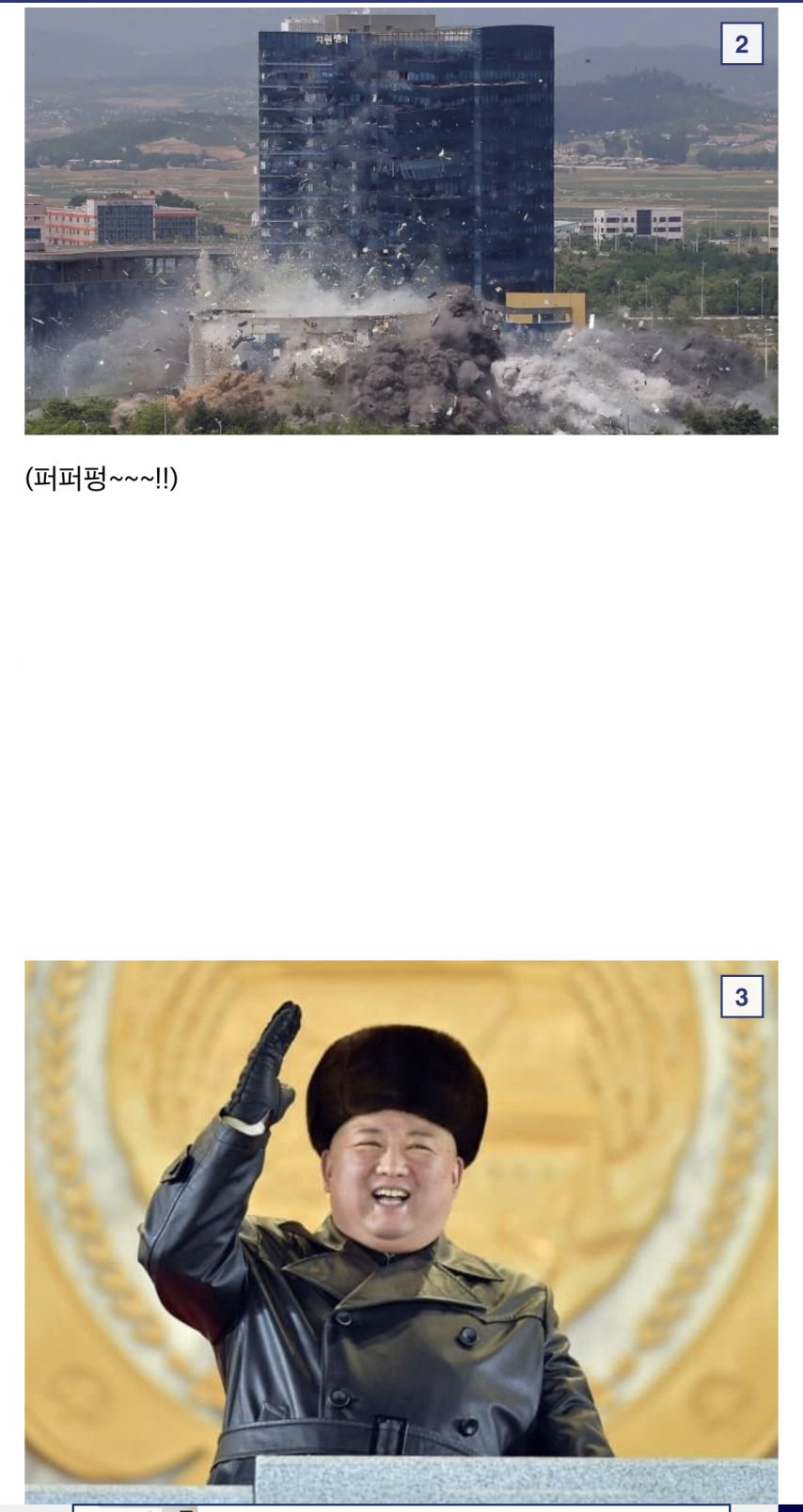Tap the number 2 image badge
Viewport: 803px width, 1512px height.
(x=741, y=44)
